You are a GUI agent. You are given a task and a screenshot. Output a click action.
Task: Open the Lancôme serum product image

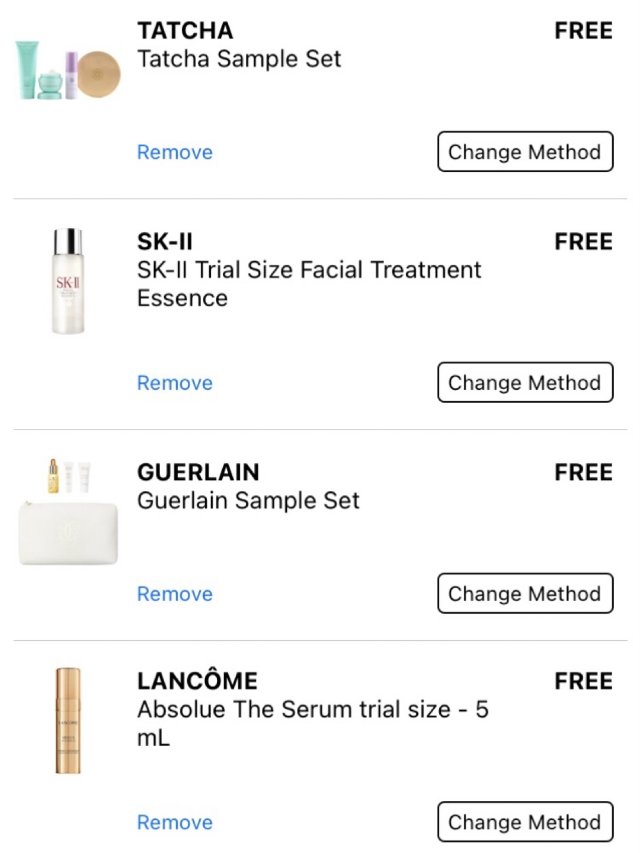click(x=68, y=722)
